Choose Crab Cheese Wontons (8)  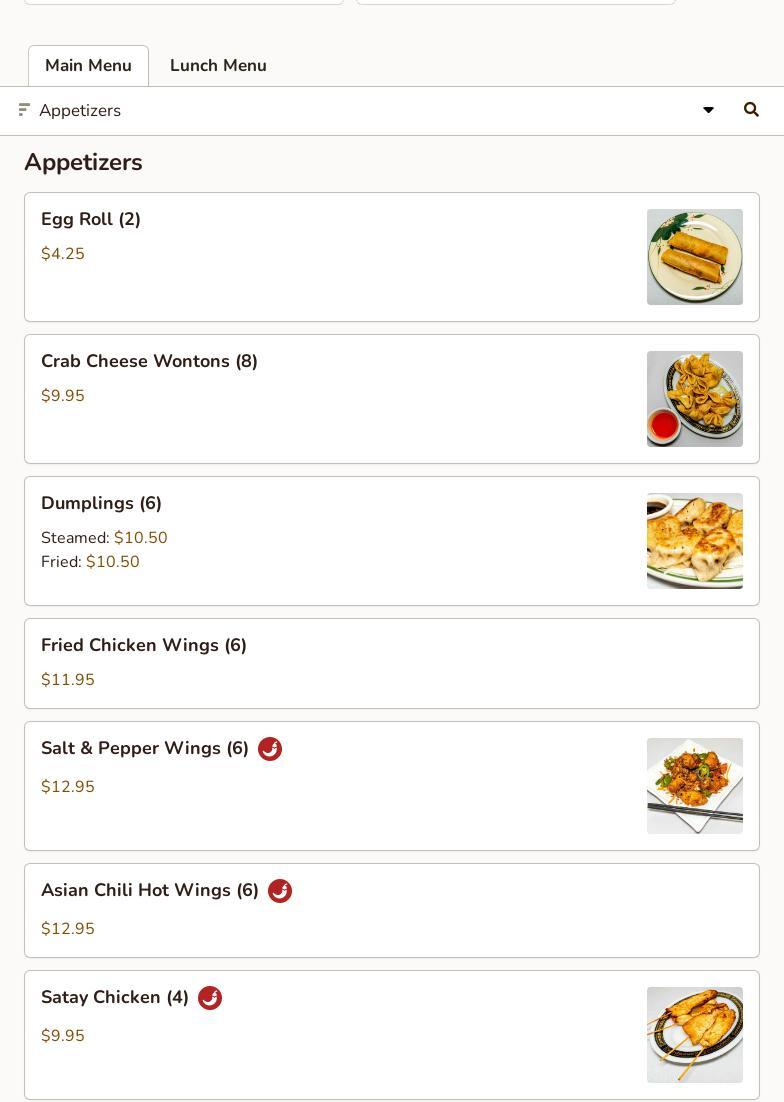click(149, 362)
